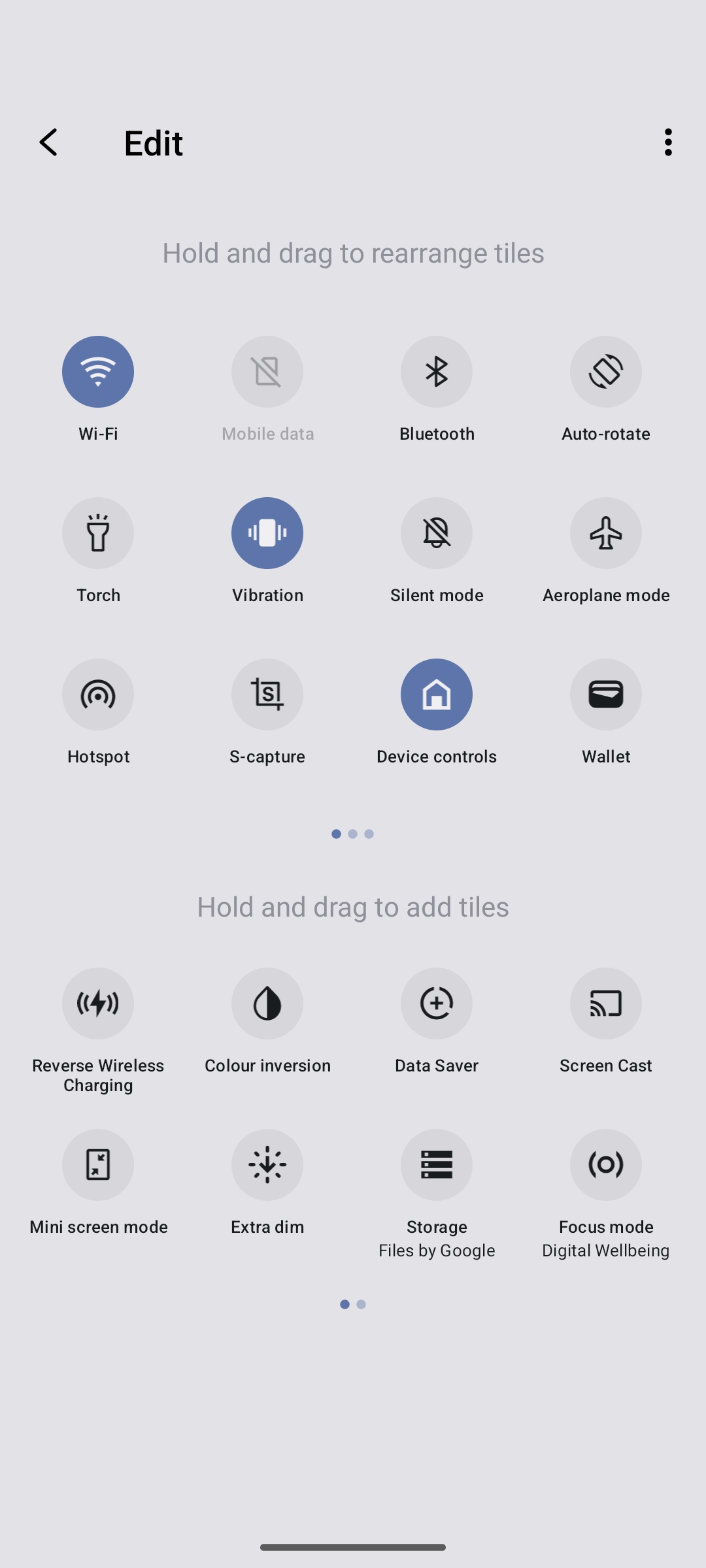Tap the Screen Cast tile

[605, 1004]
